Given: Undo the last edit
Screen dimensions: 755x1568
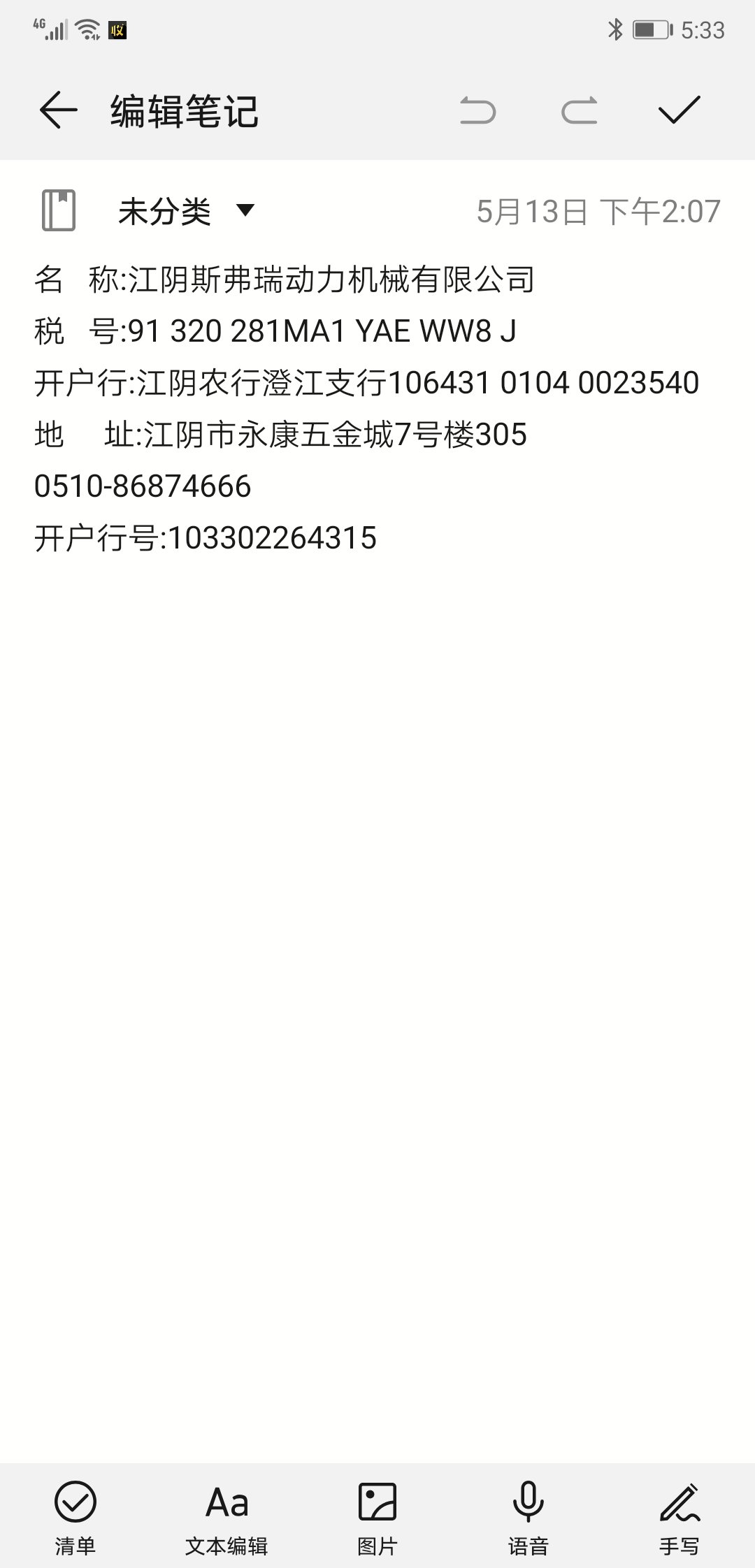Looking at the screenshot, I should (478, 110).
